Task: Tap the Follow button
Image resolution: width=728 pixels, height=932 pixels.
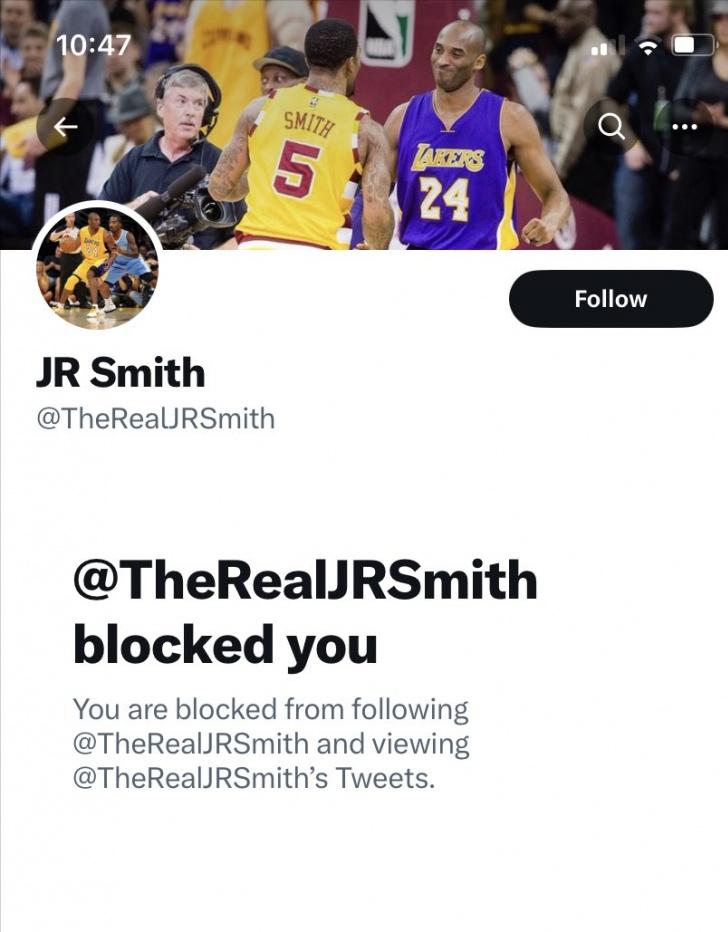Action: (610, 299)
